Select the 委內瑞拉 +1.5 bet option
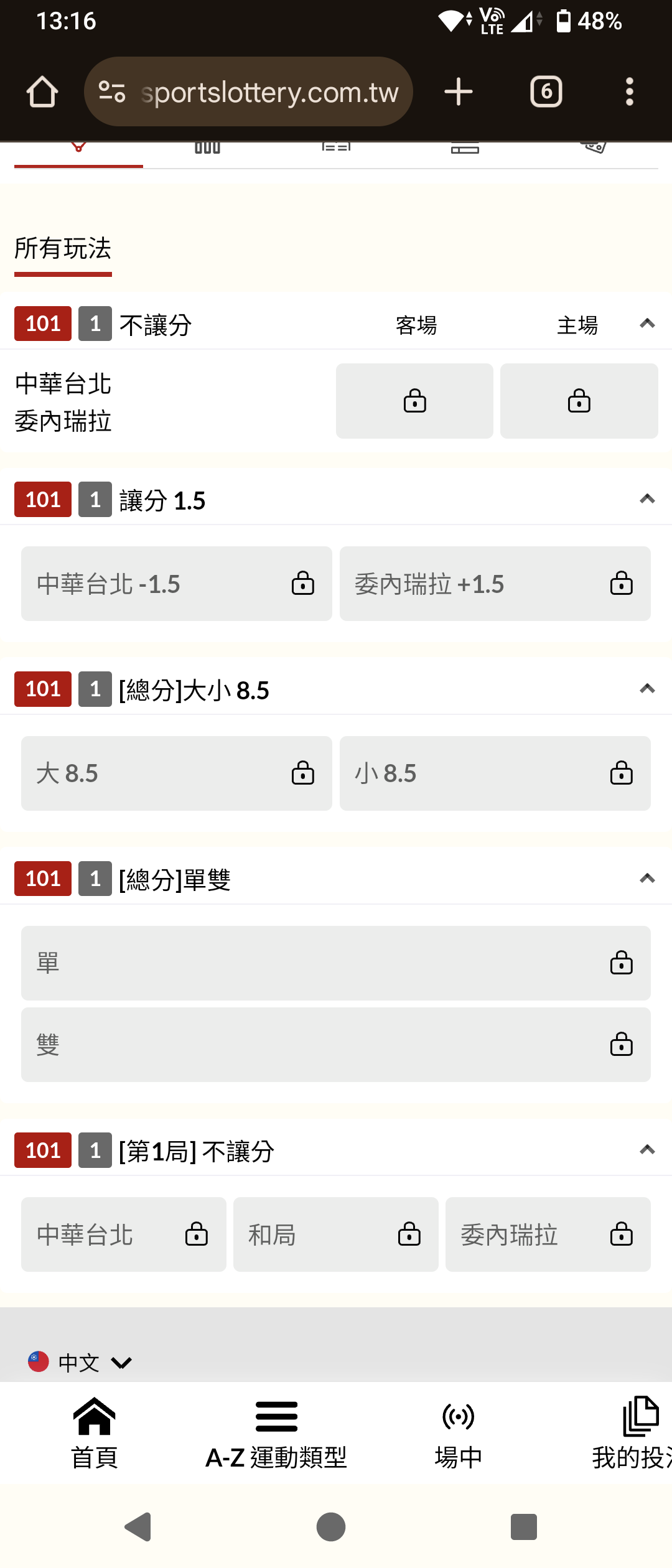The image size is (672, 1568). pos(495,584)
